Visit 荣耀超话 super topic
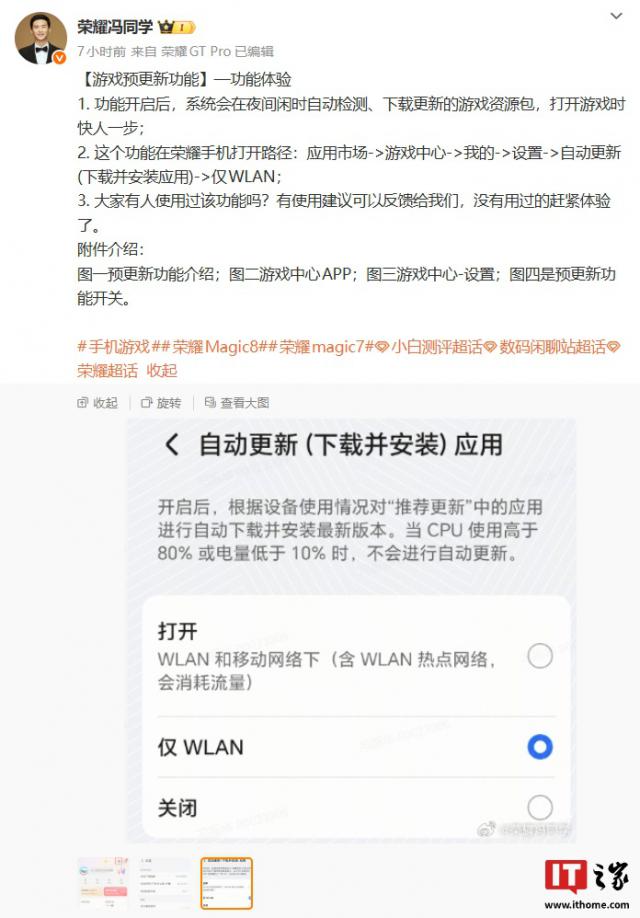The width and height of the screenshot is (640, 918). (107, 370)
